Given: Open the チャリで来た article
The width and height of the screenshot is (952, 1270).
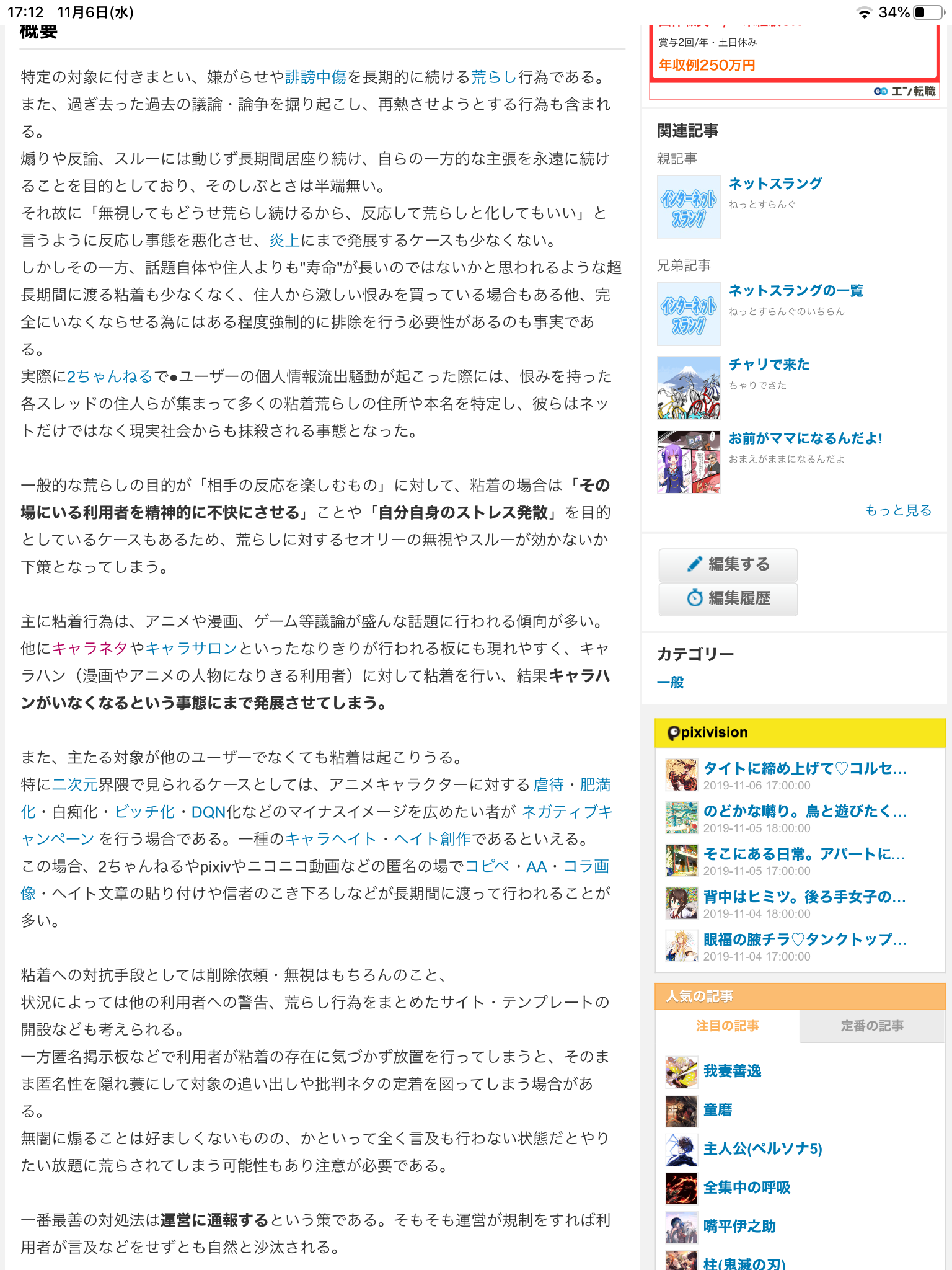Looking at the screenshot, I should pos(769,365).
